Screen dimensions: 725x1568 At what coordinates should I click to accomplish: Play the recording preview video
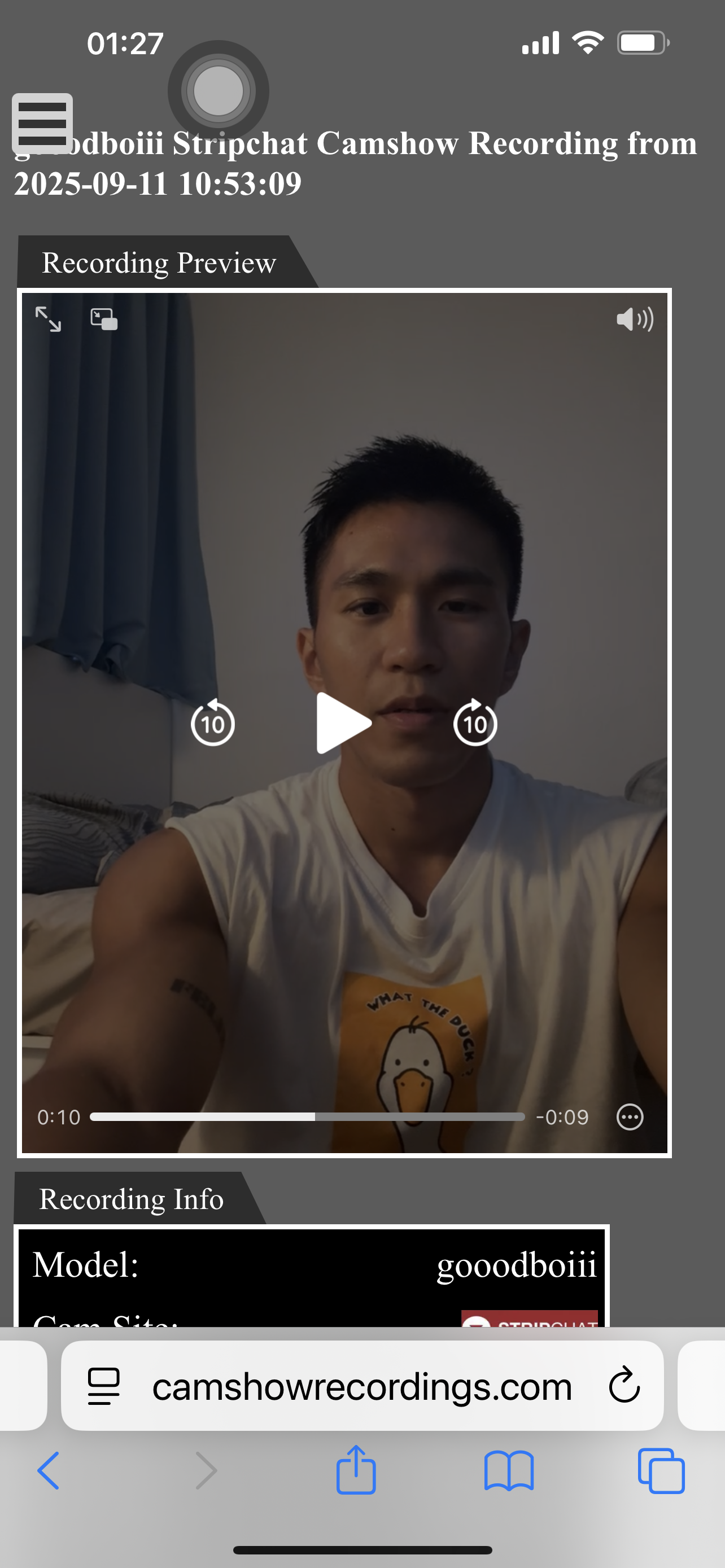pyautogui.click(x=343, y=723)
